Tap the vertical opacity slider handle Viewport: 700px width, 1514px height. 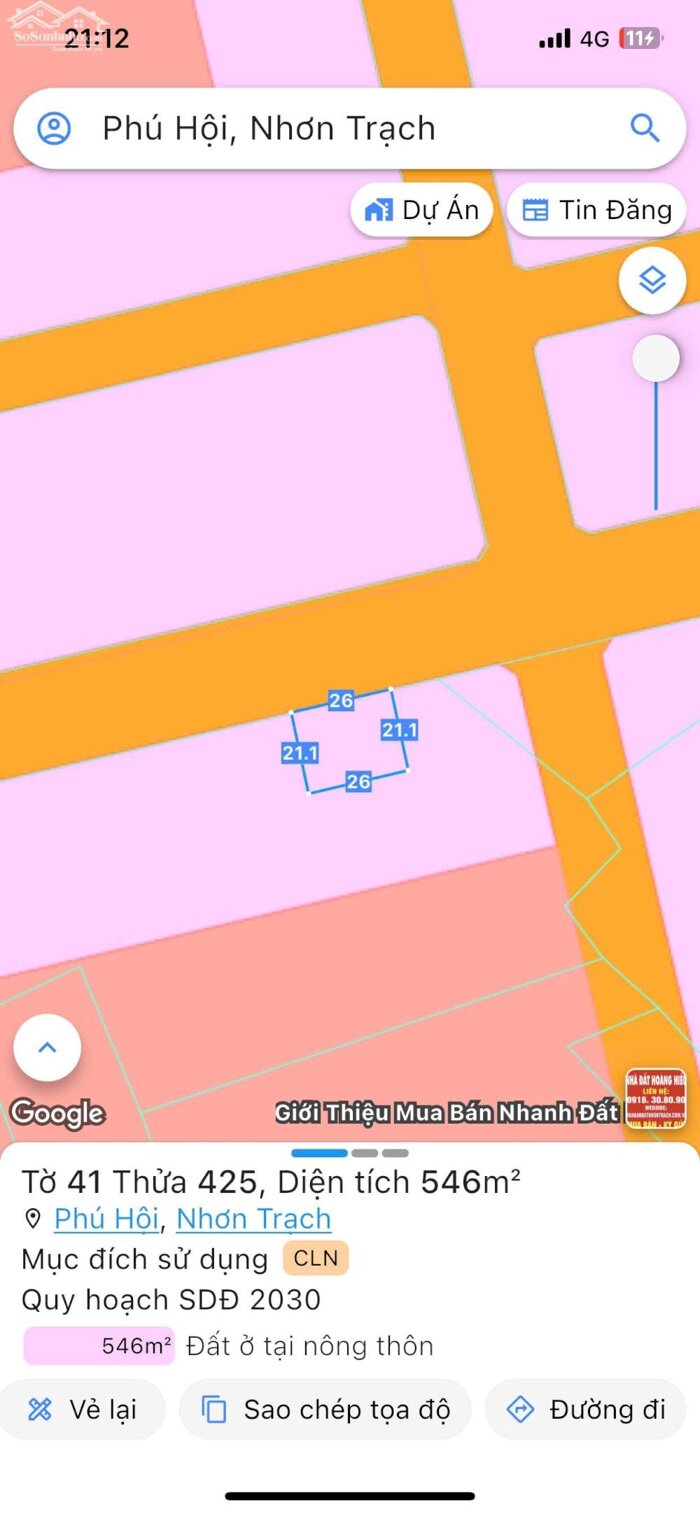(x=656, y=358)
